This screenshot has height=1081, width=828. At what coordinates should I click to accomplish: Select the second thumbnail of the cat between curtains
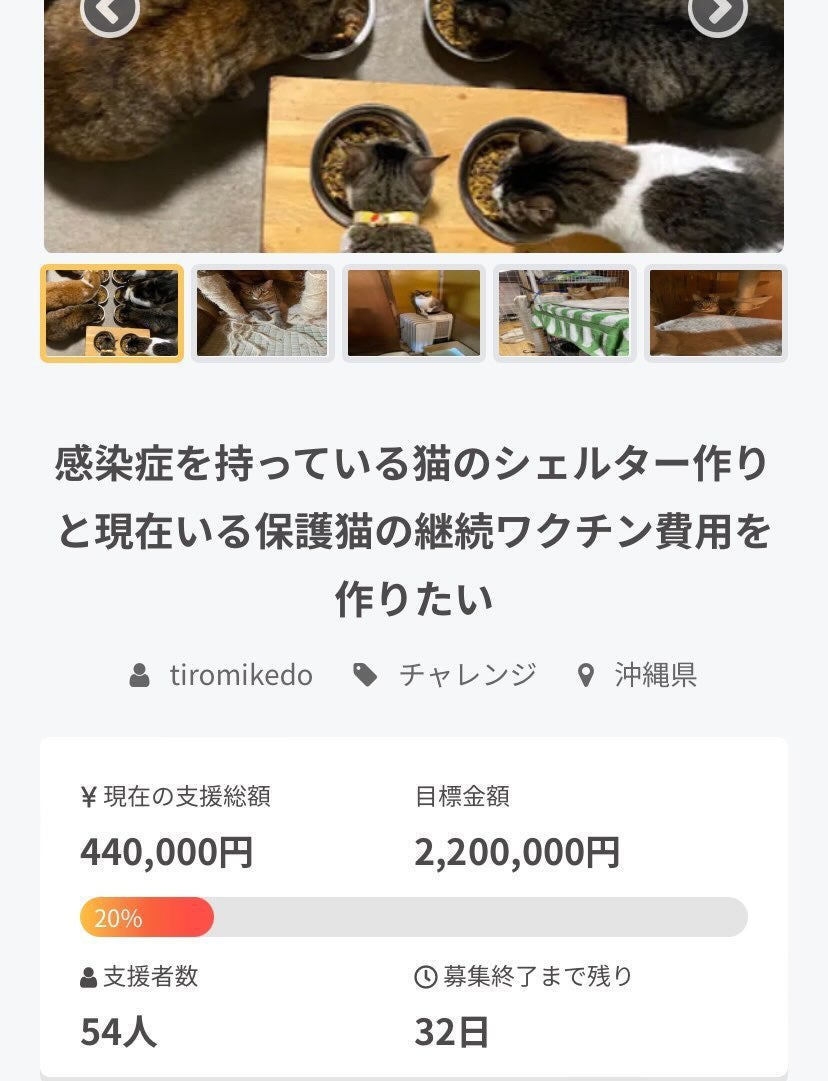point(262,313)
